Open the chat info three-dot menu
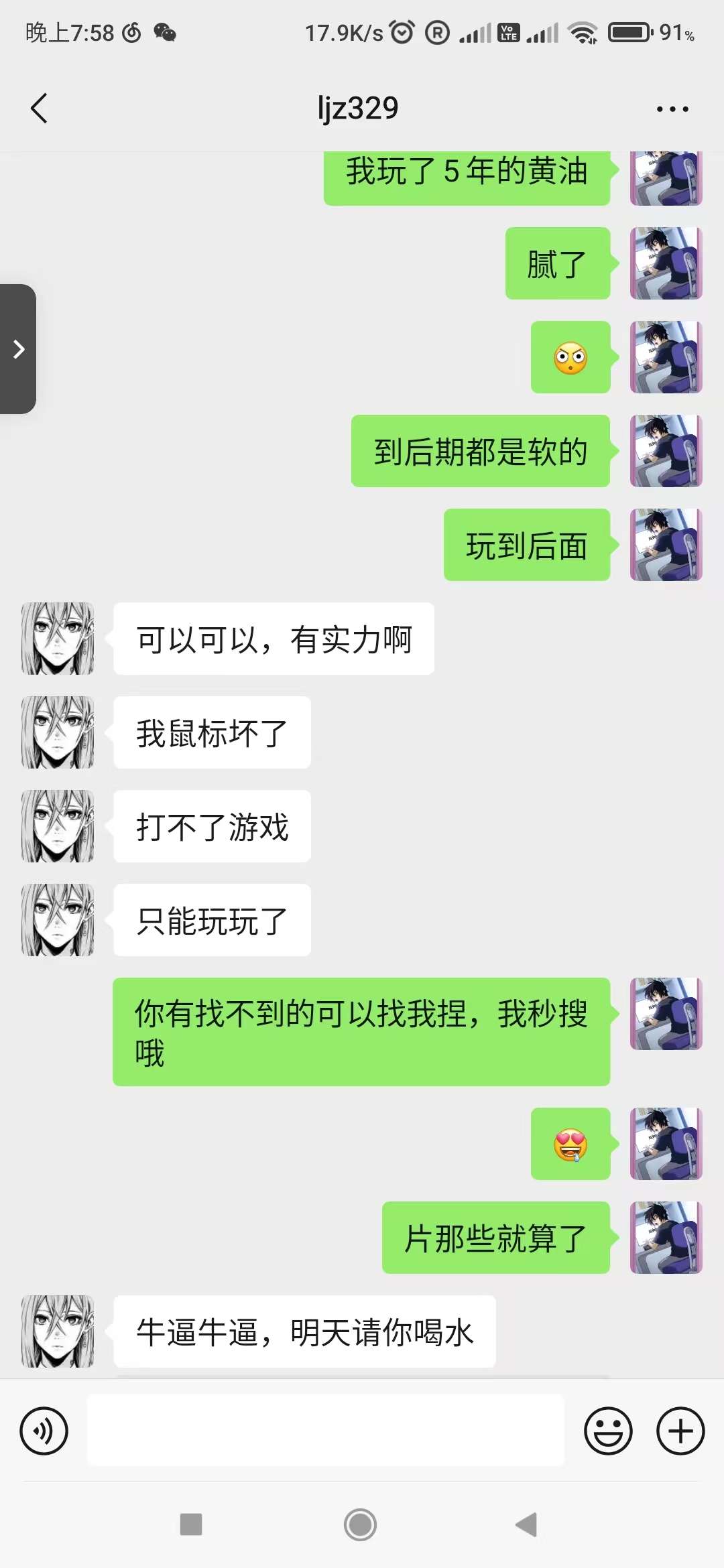Viewport: 724px width, 1568px height. pyautogui.click(x=672, y=109)
